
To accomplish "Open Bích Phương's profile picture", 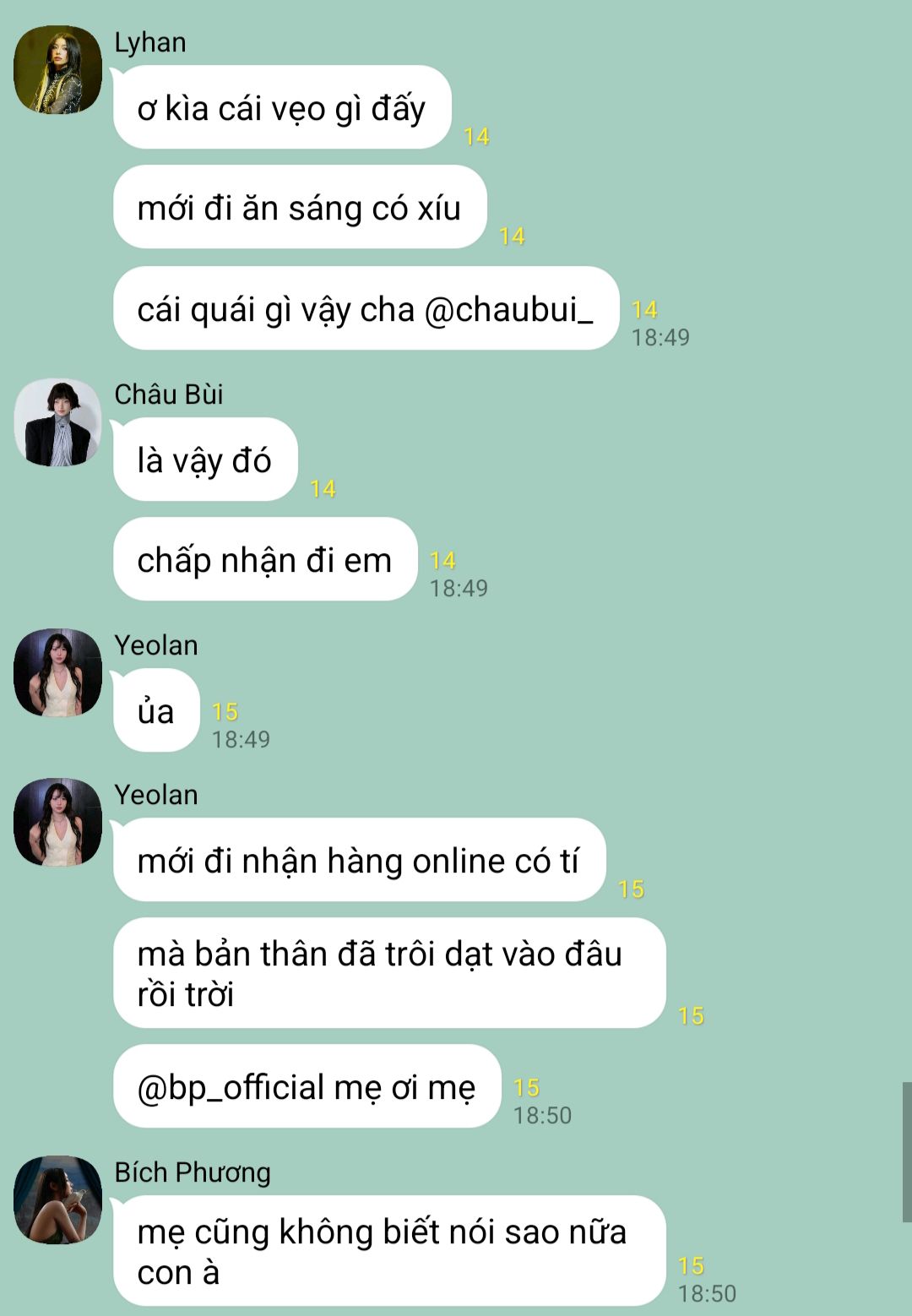I will 57,1199.
